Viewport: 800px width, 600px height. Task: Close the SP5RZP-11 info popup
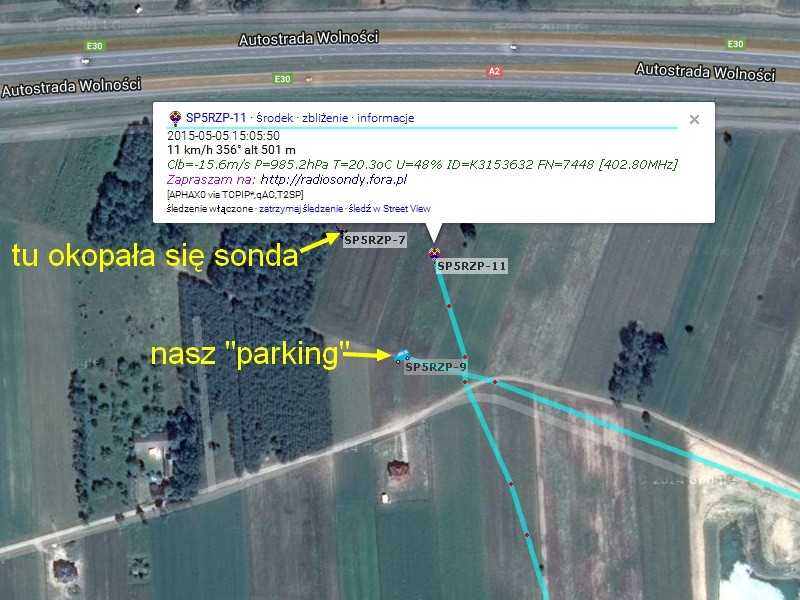tap(694, 119)
